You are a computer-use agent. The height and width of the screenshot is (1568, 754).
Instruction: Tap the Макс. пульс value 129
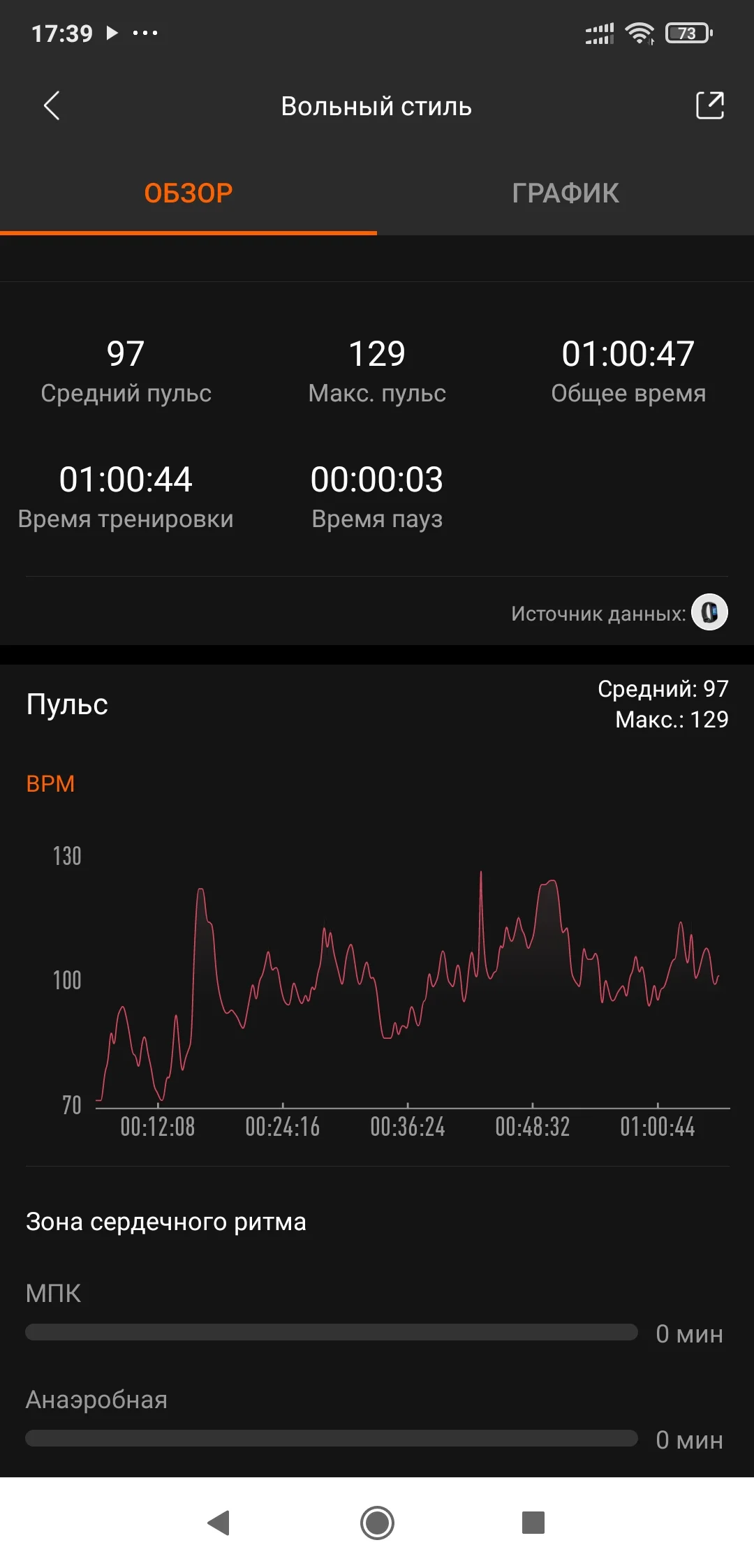[x=376, y=353]
